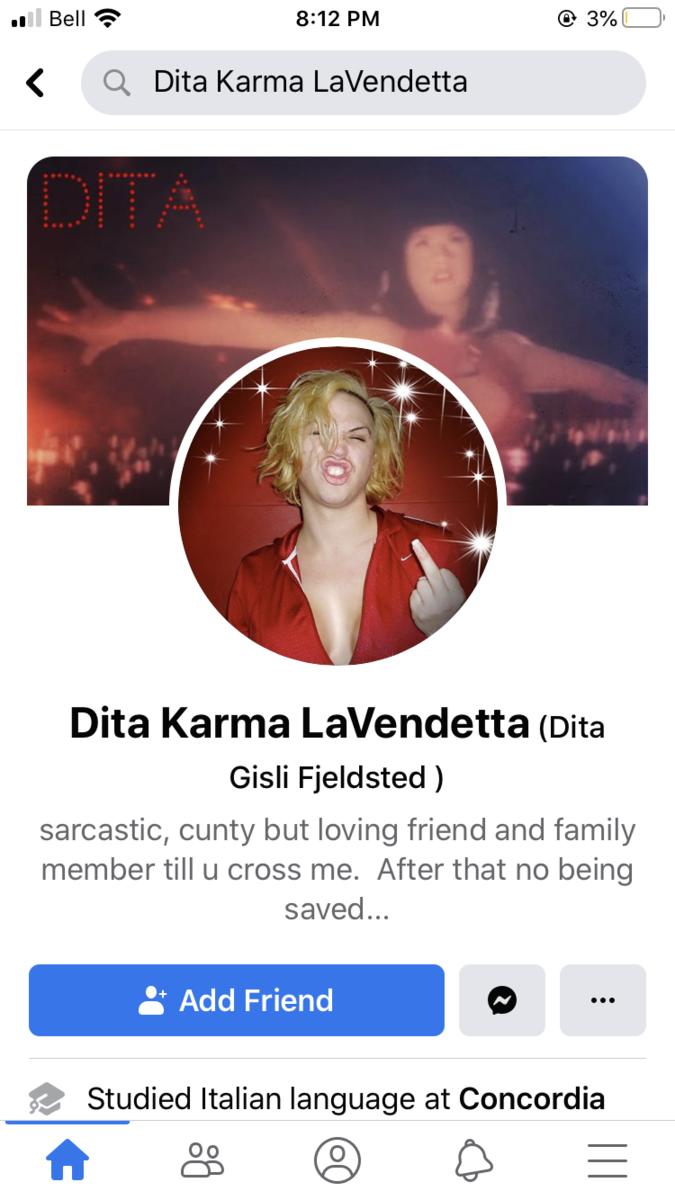This screenshot has height=1200, width=675.
Task: Open the Profile tab
Action: tap(337, 1161)
